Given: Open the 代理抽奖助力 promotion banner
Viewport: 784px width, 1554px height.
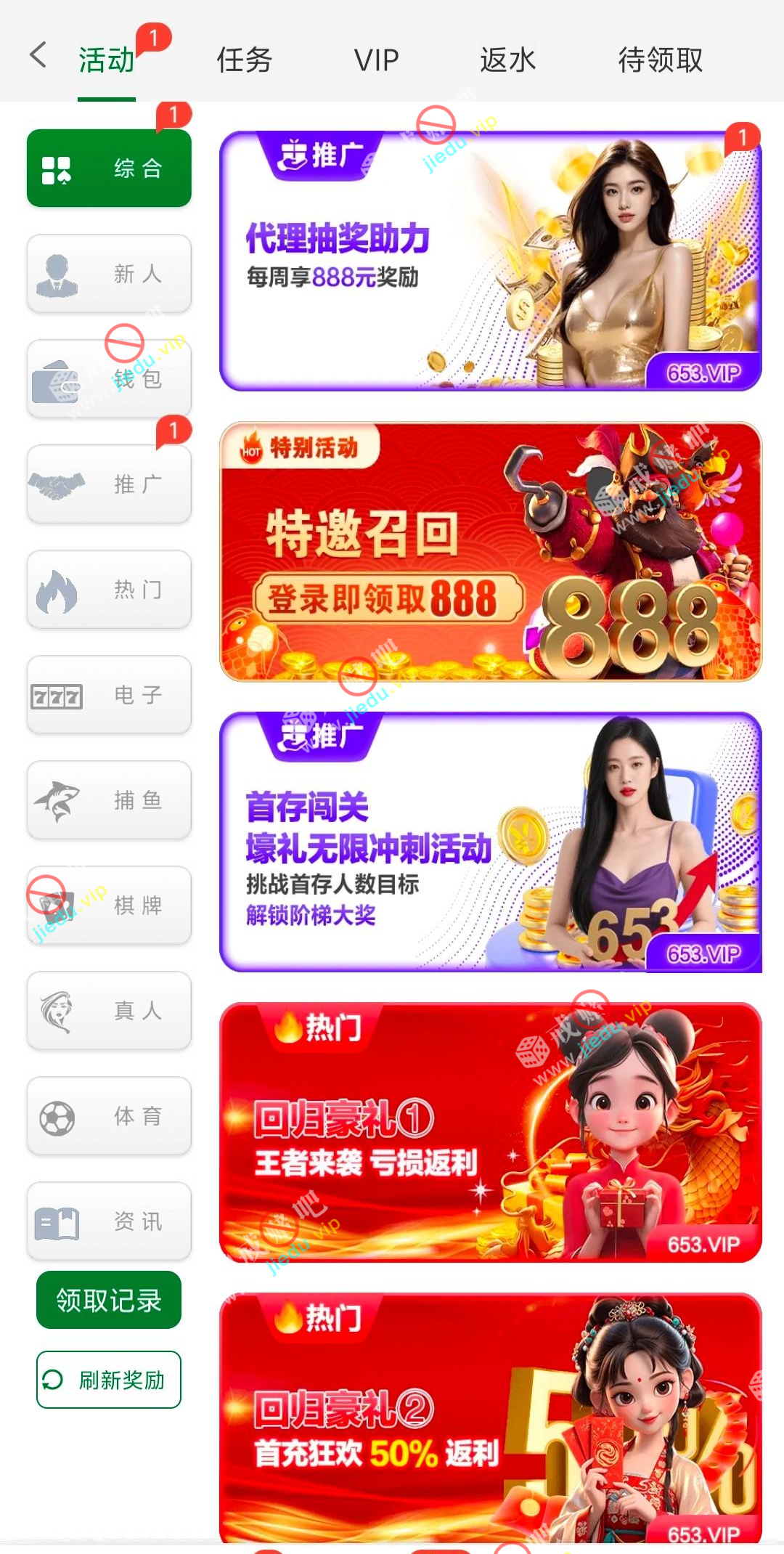Looking at the screenshot, I should pyautogui.click(x=490, y=261).
